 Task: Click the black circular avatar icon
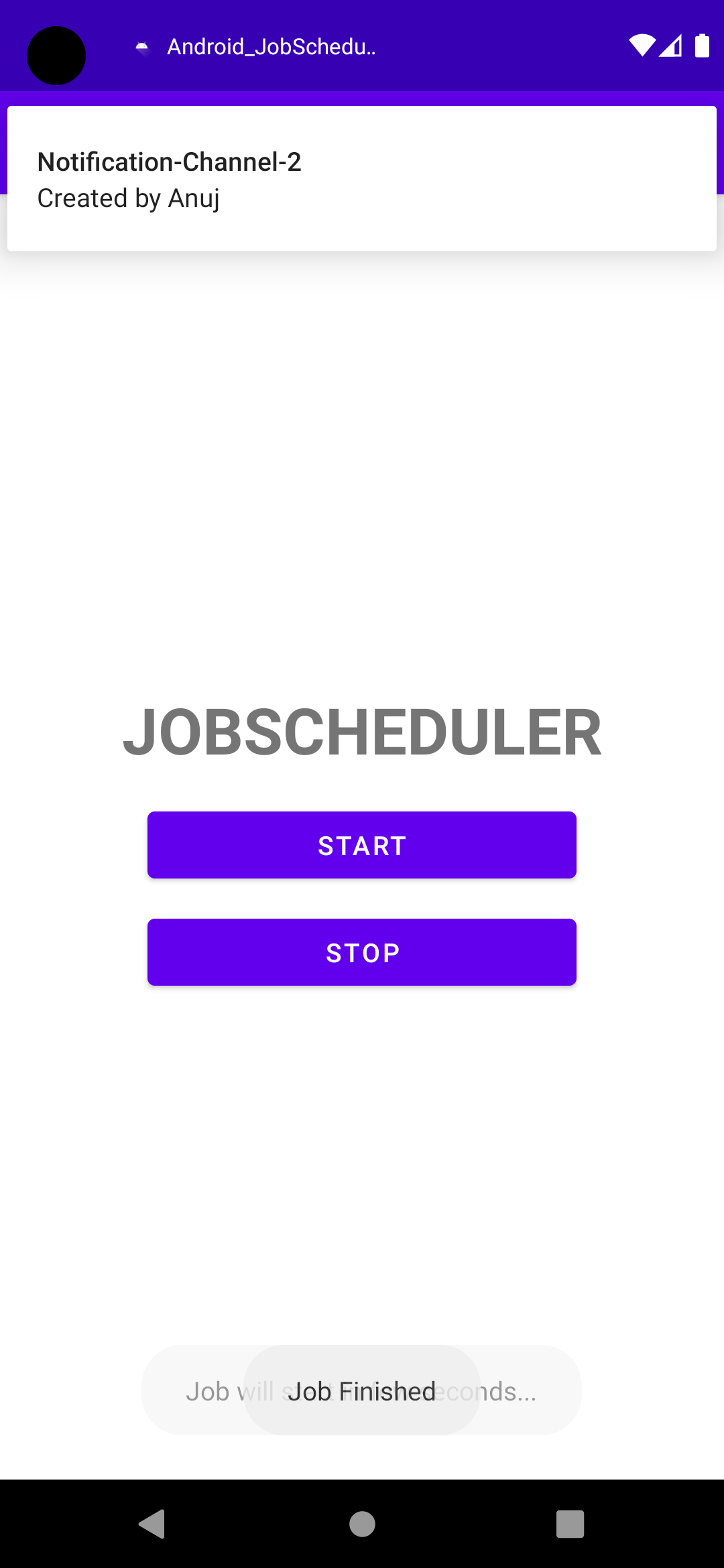[56, 56]
